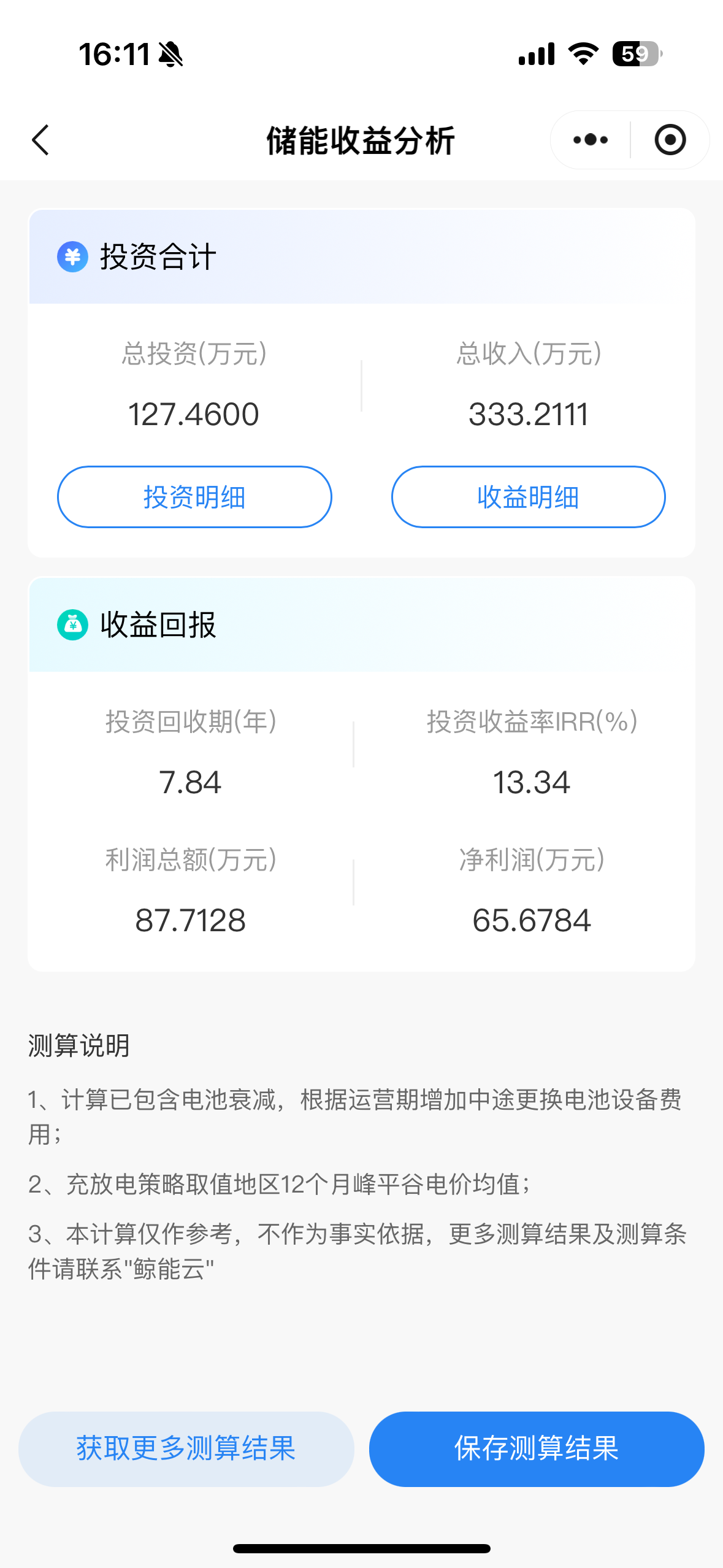Open 收益明细 income details
This screenshot has width=723, height=1568.
(528, 497)
